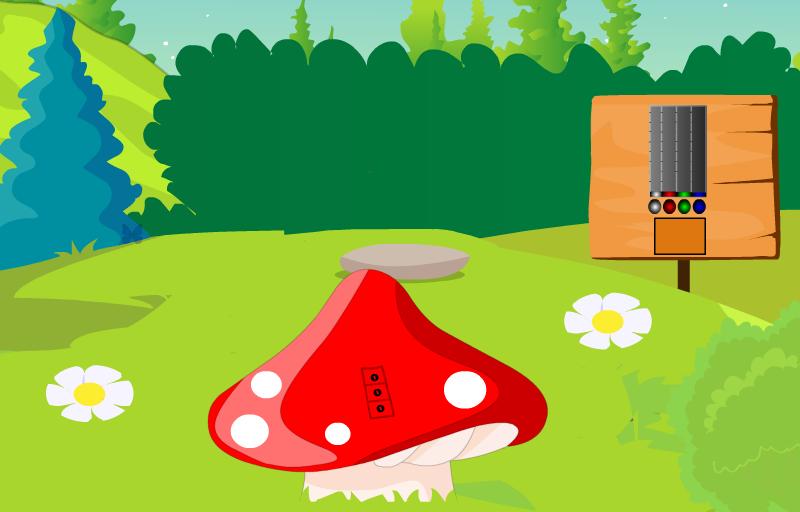The width and height of the screenshot is (800, 512).
Task: Open the three-dot code panel on the mushroom
Action: click(377, 392)
